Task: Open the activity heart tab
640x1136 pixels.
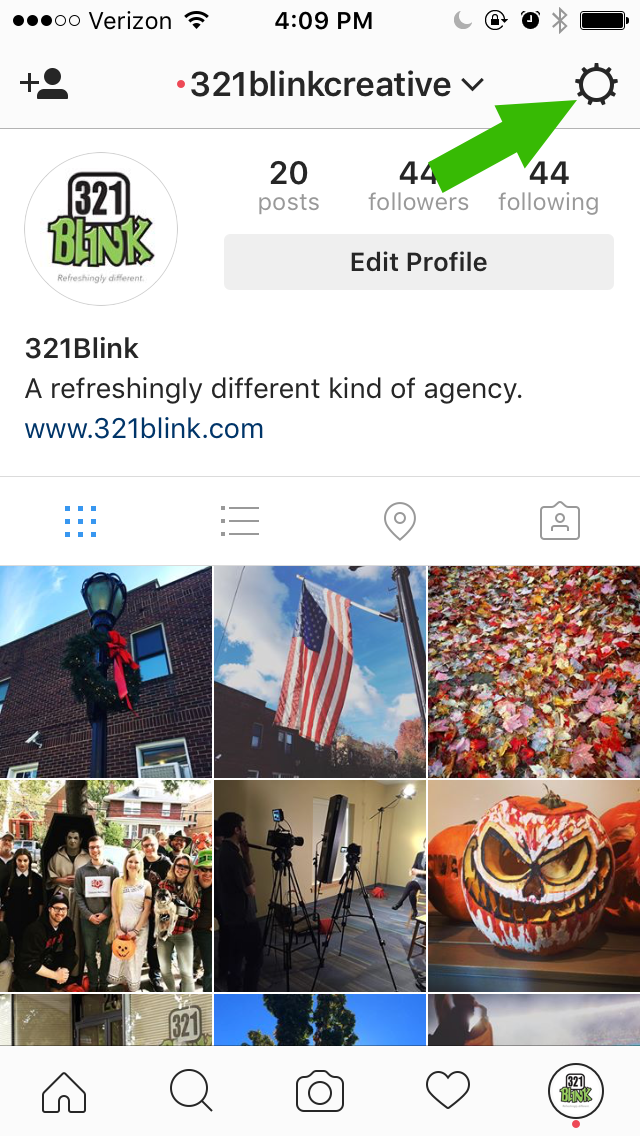Action: point(448,1091)
